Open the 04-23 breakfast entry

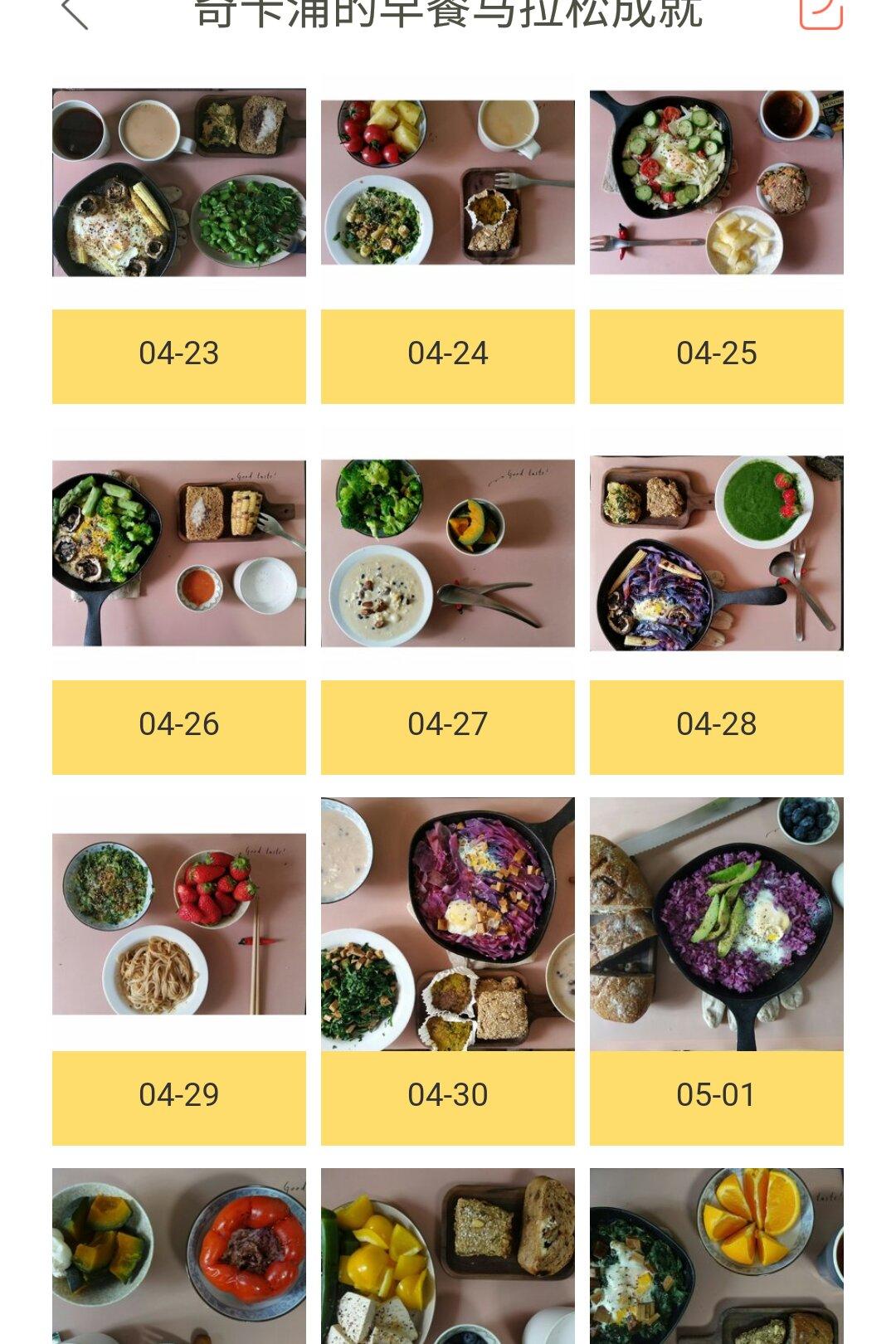coord(179,183)
